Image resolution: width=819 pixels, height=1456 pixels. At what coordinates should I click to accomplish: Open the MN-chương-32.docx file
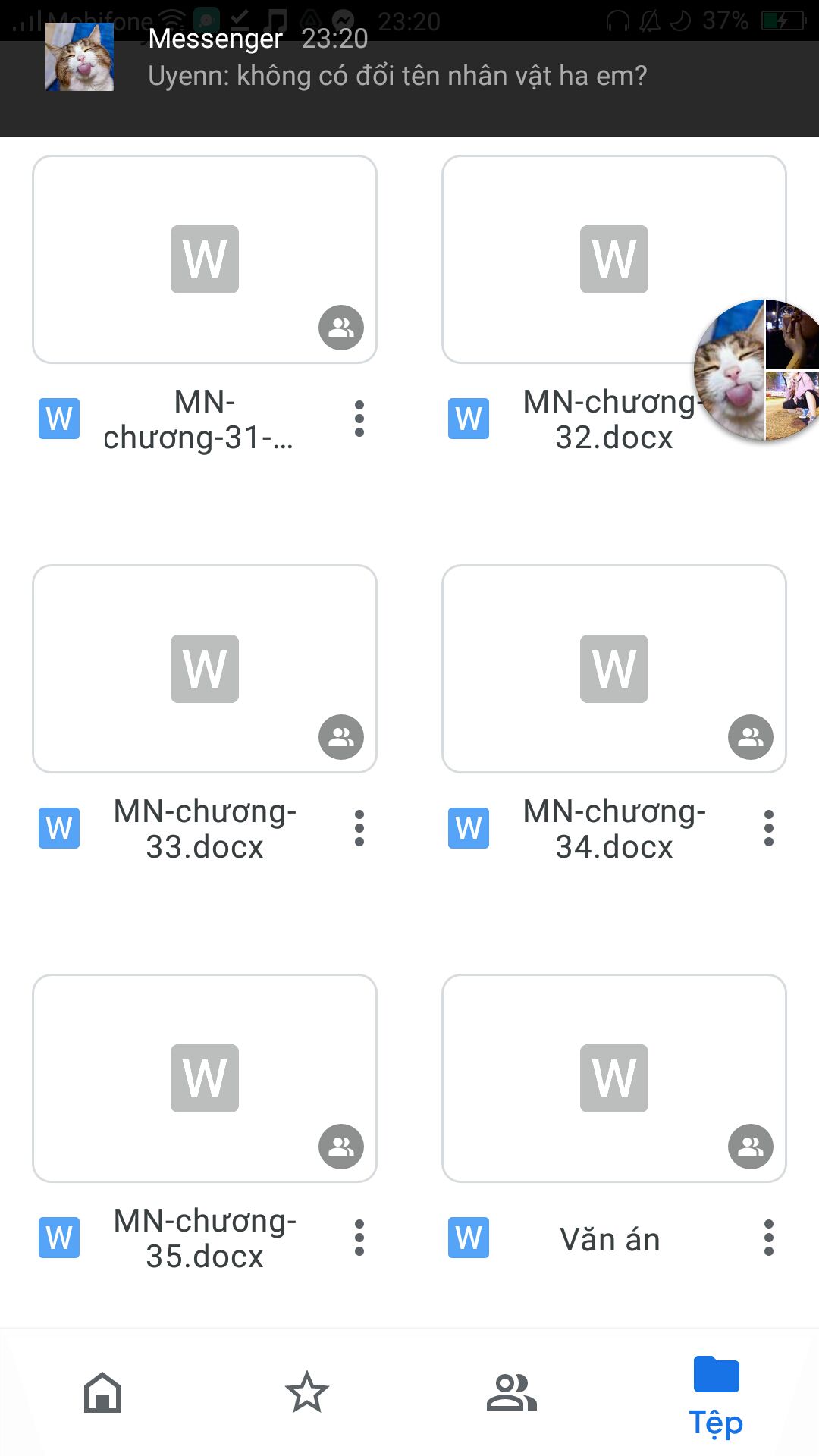(x=576, y=259)
